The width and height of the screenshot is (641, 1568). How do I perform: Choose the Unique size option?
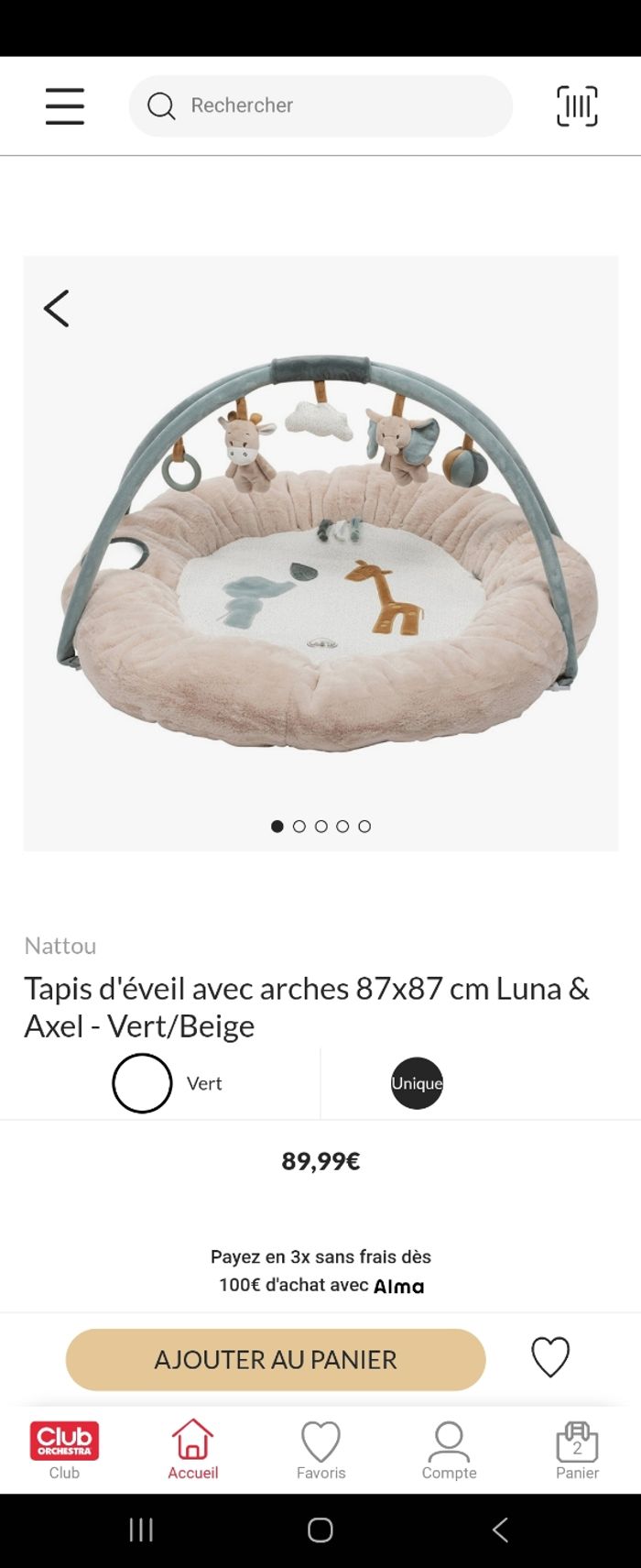click(x=417, y=1083)
